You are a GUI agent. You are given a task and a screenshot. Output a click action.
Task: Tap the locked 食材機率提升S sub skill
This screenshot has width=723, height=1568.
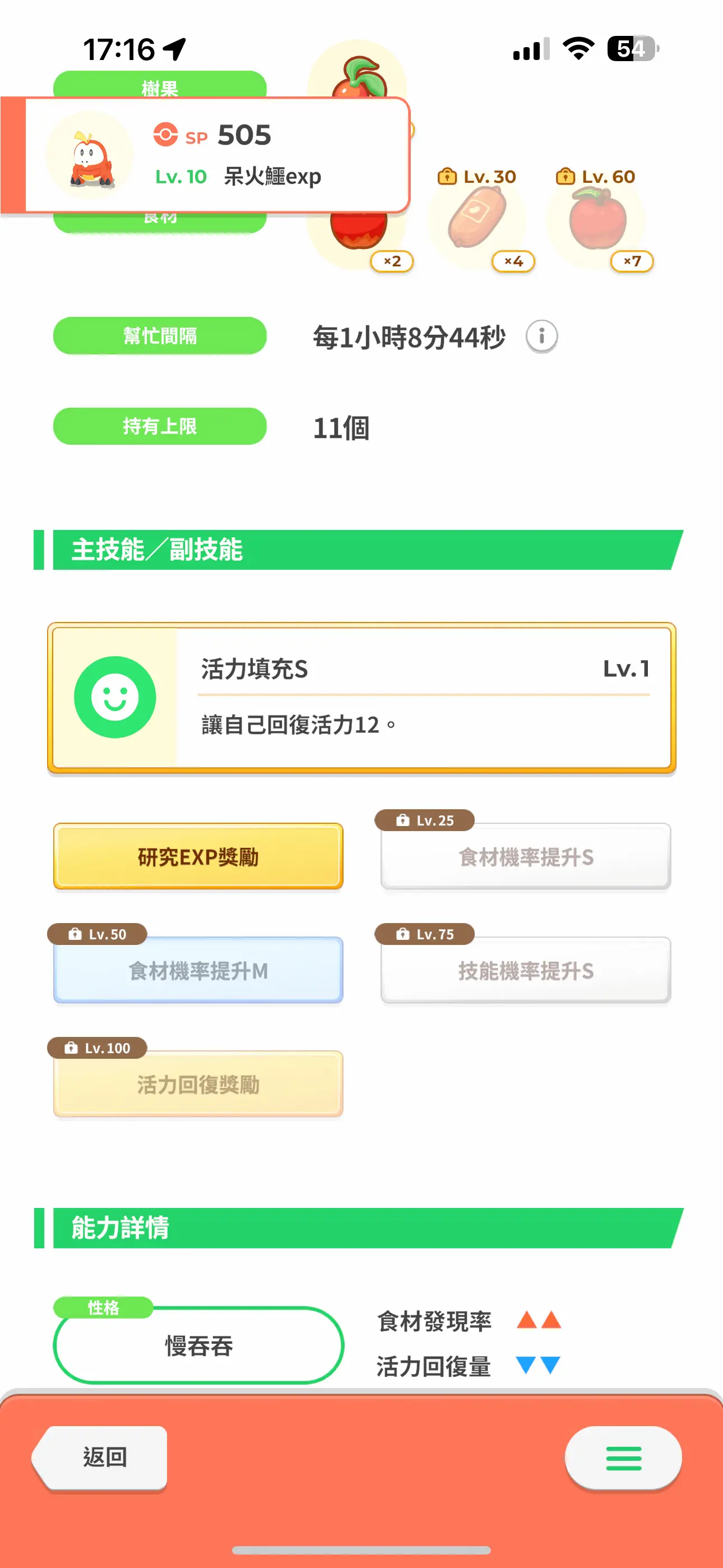pos(526,856)
